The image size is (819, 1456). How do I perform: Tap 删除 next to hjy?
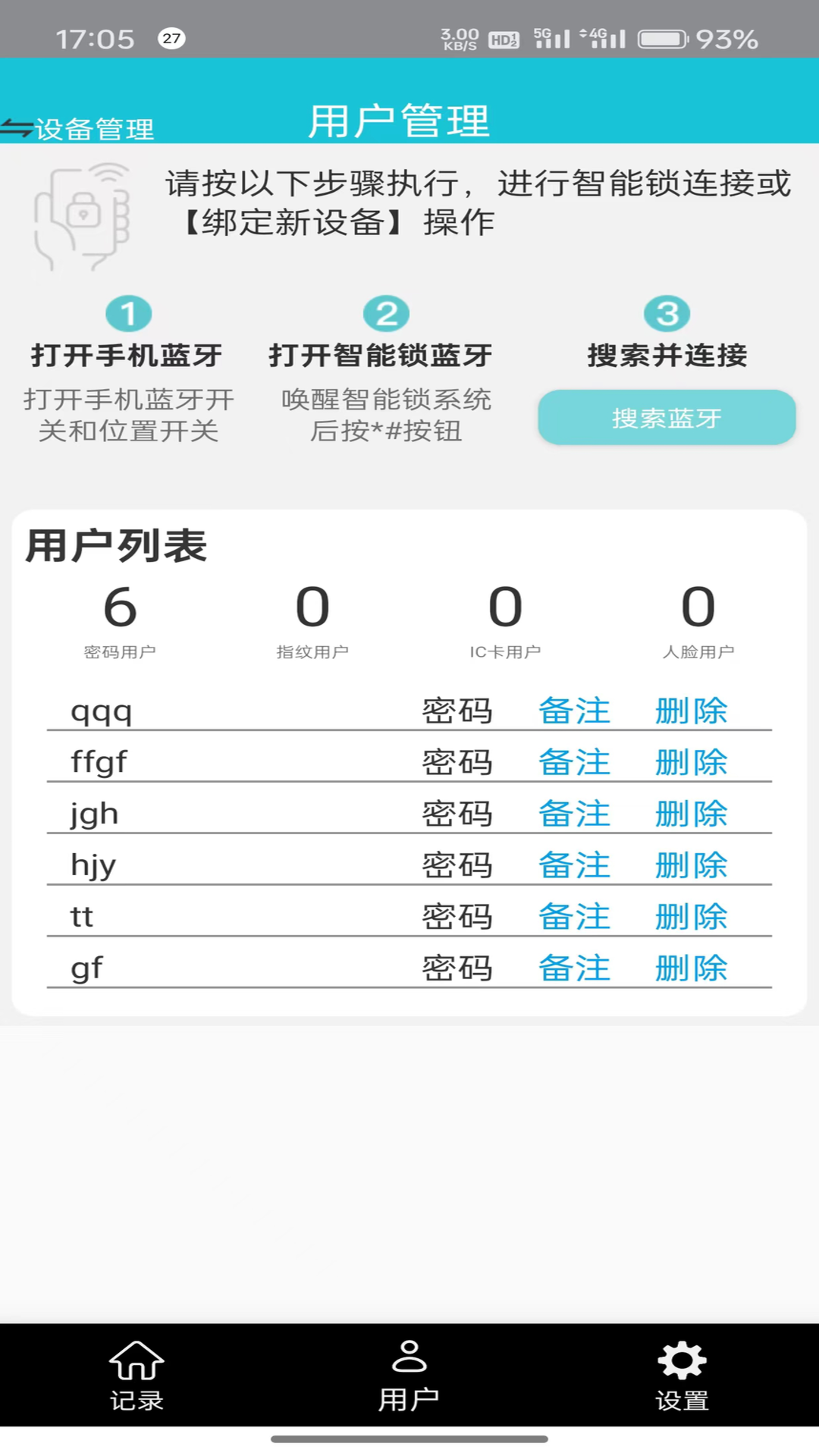[691, 865]
